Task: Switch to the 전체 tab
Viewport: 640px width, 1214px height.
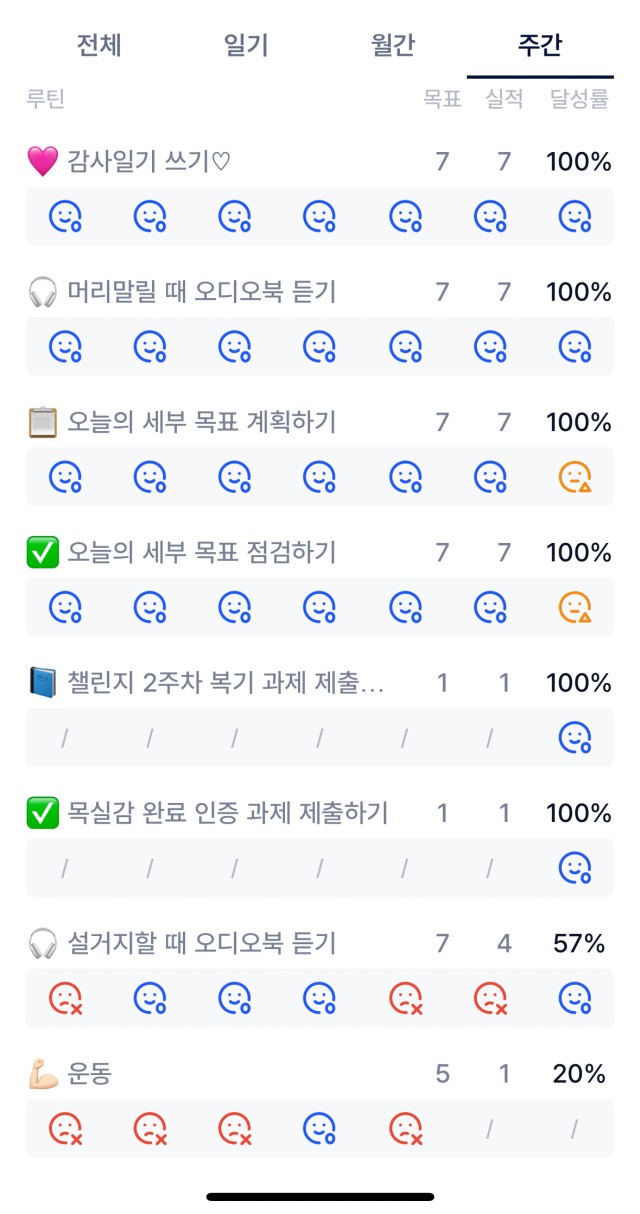Action: 99,45
